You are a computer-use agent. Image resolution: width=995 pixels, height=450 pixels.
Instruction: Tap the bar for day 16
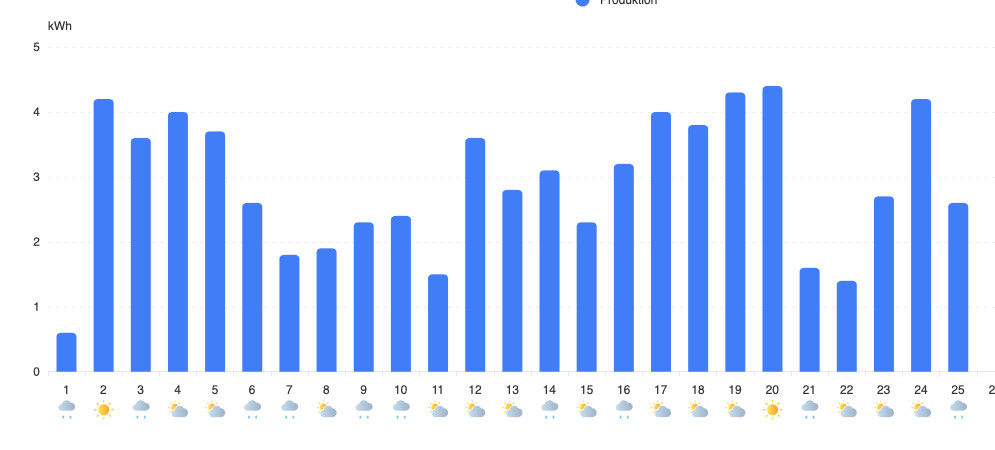[624, 268]
